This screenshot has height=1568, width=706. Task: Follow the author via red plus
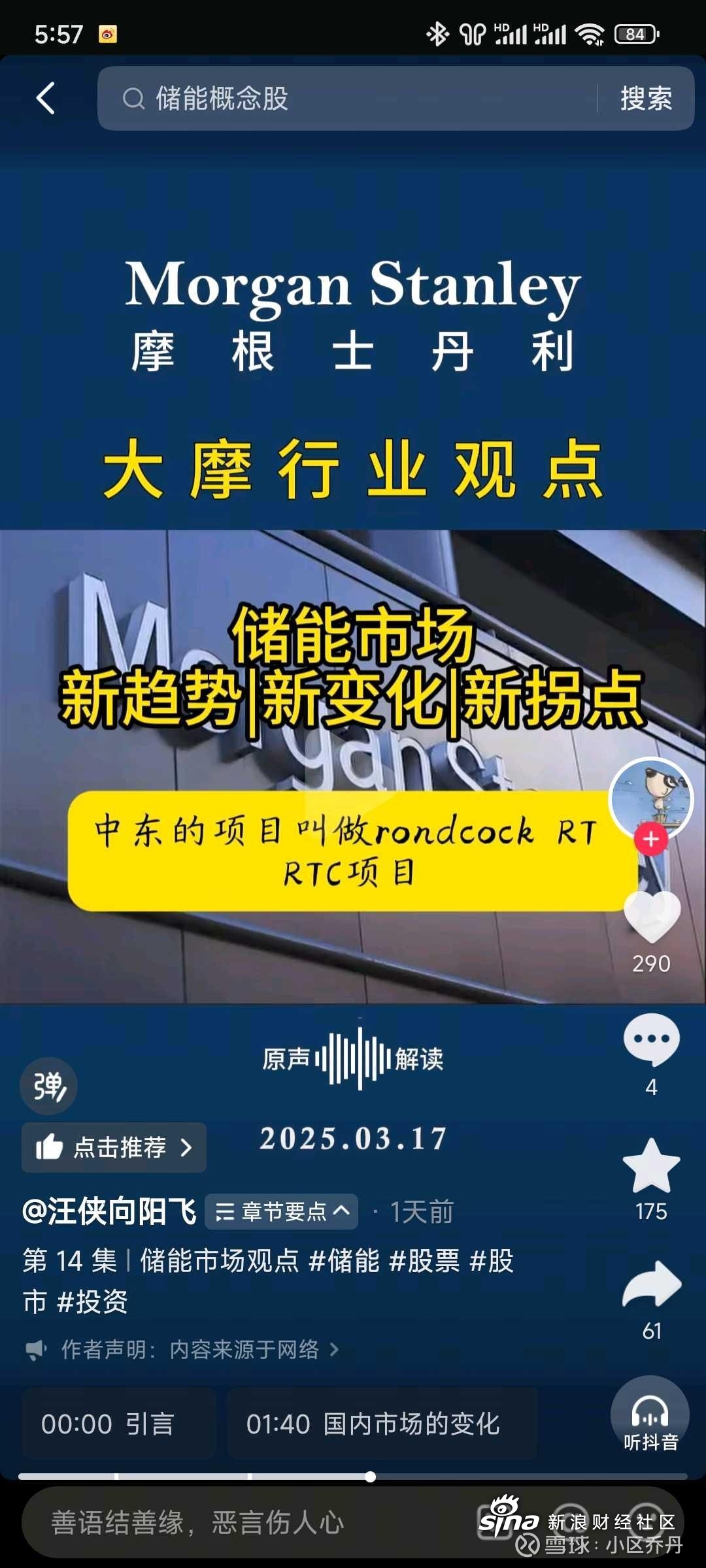650,840
